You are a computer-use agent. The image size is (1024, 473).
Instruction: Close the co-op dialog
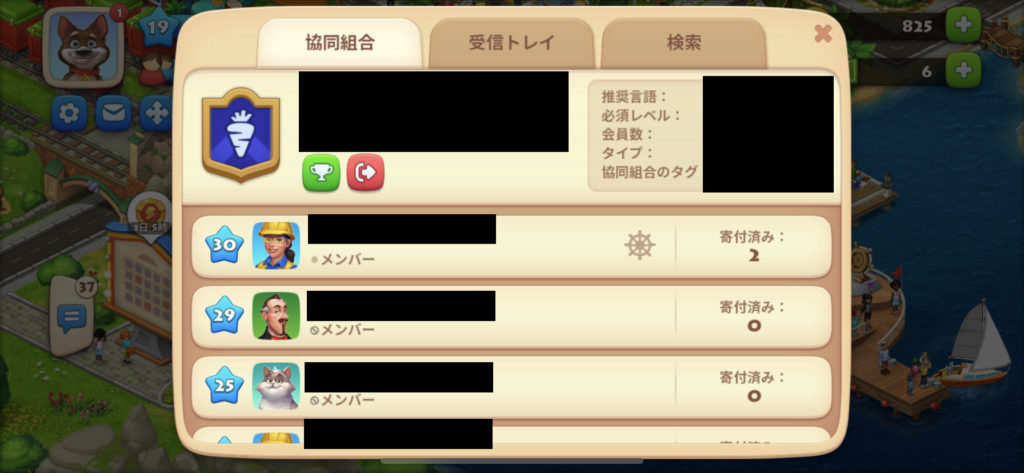coord(823,34)
